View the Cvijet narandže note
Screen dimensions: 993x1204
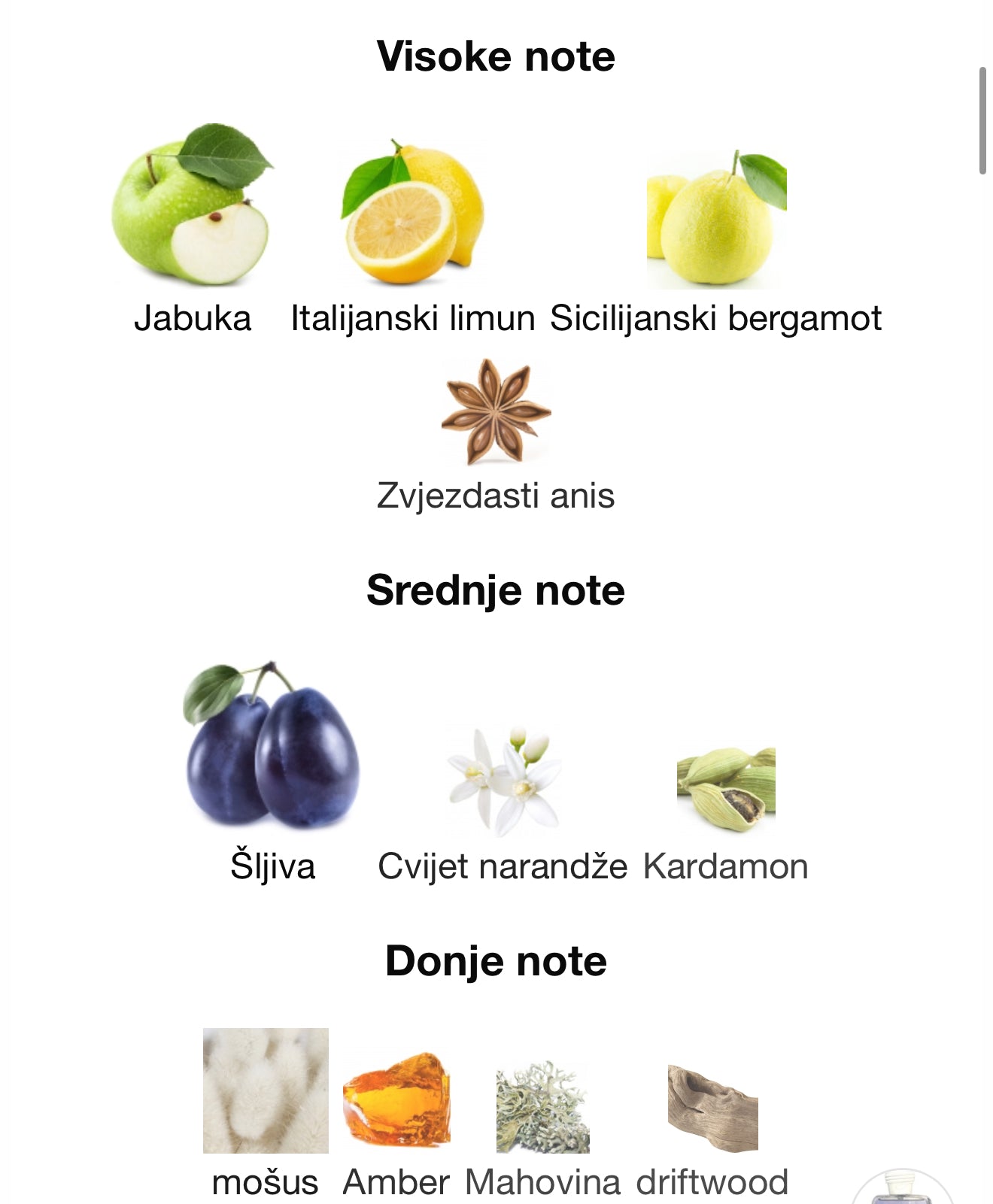503,782
